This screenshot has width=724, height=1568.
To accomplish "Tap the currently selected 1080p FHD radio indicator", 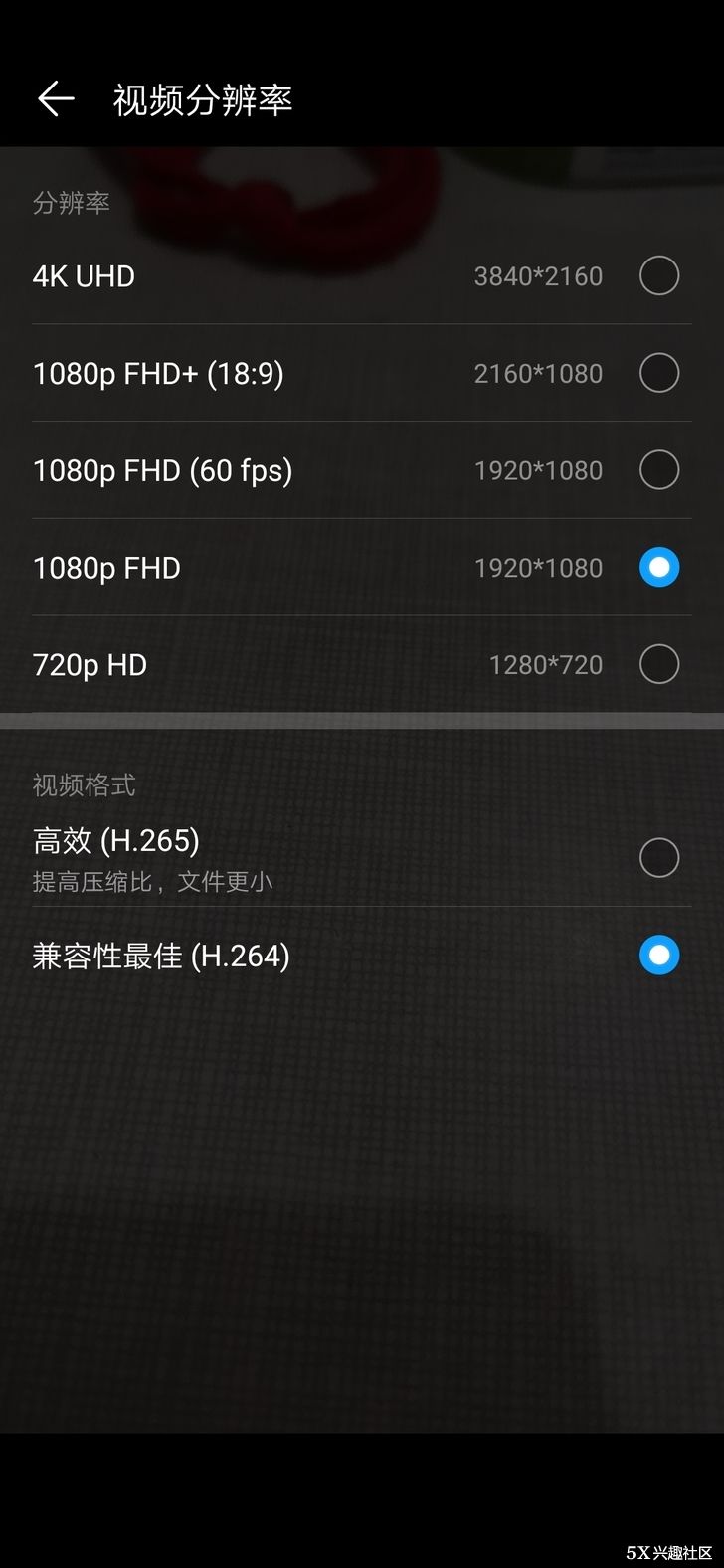I will pos(659,568).
